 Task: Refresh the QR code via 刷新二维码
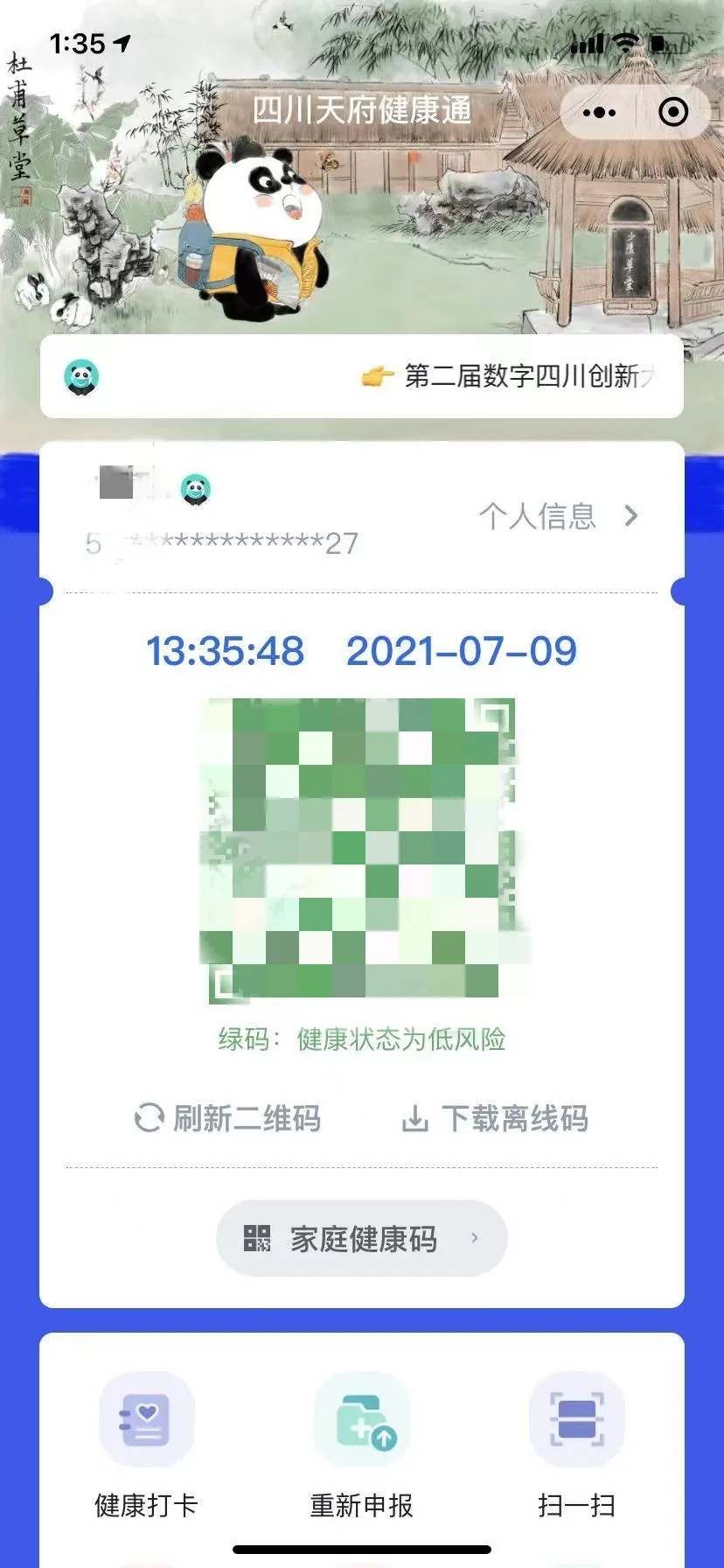coord(227,1118)
